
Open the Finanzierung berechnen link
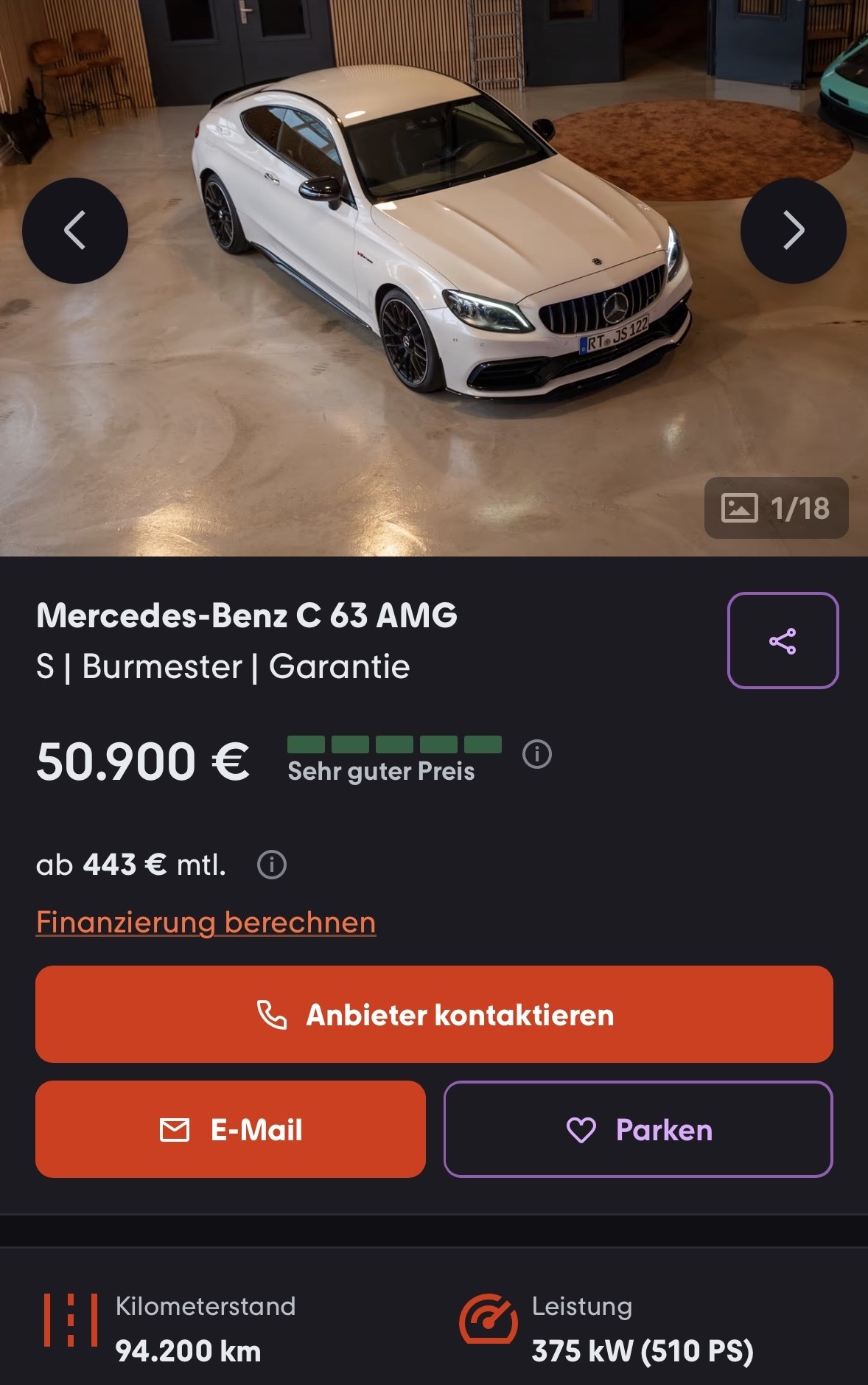tap(206, 922)
